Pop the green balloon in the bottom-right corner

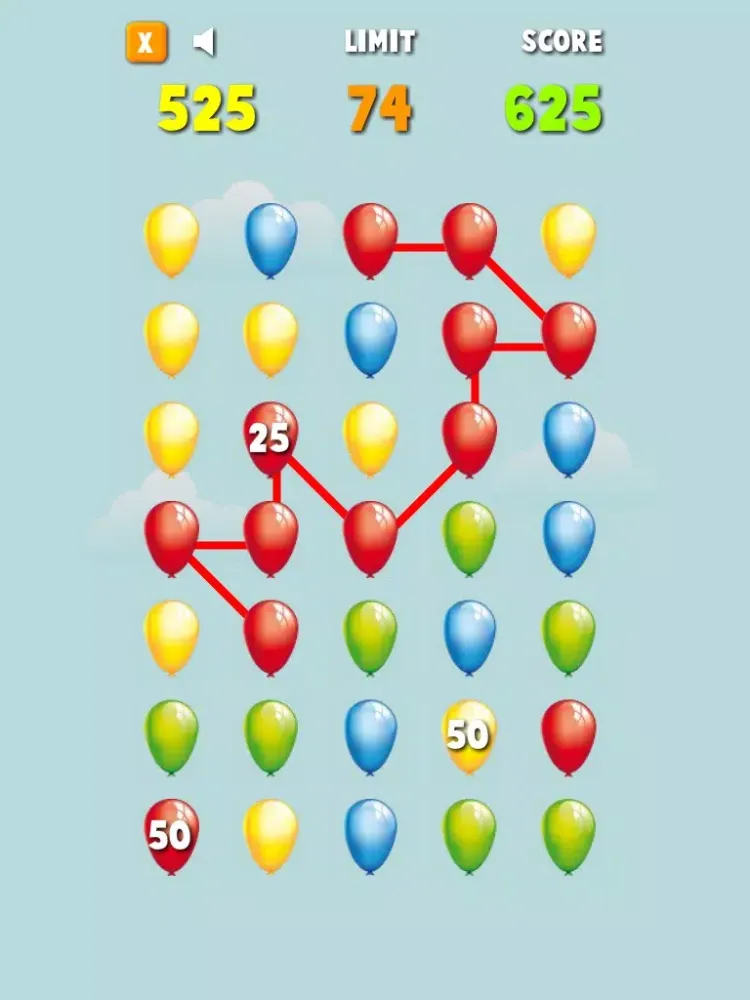point(565,835)
